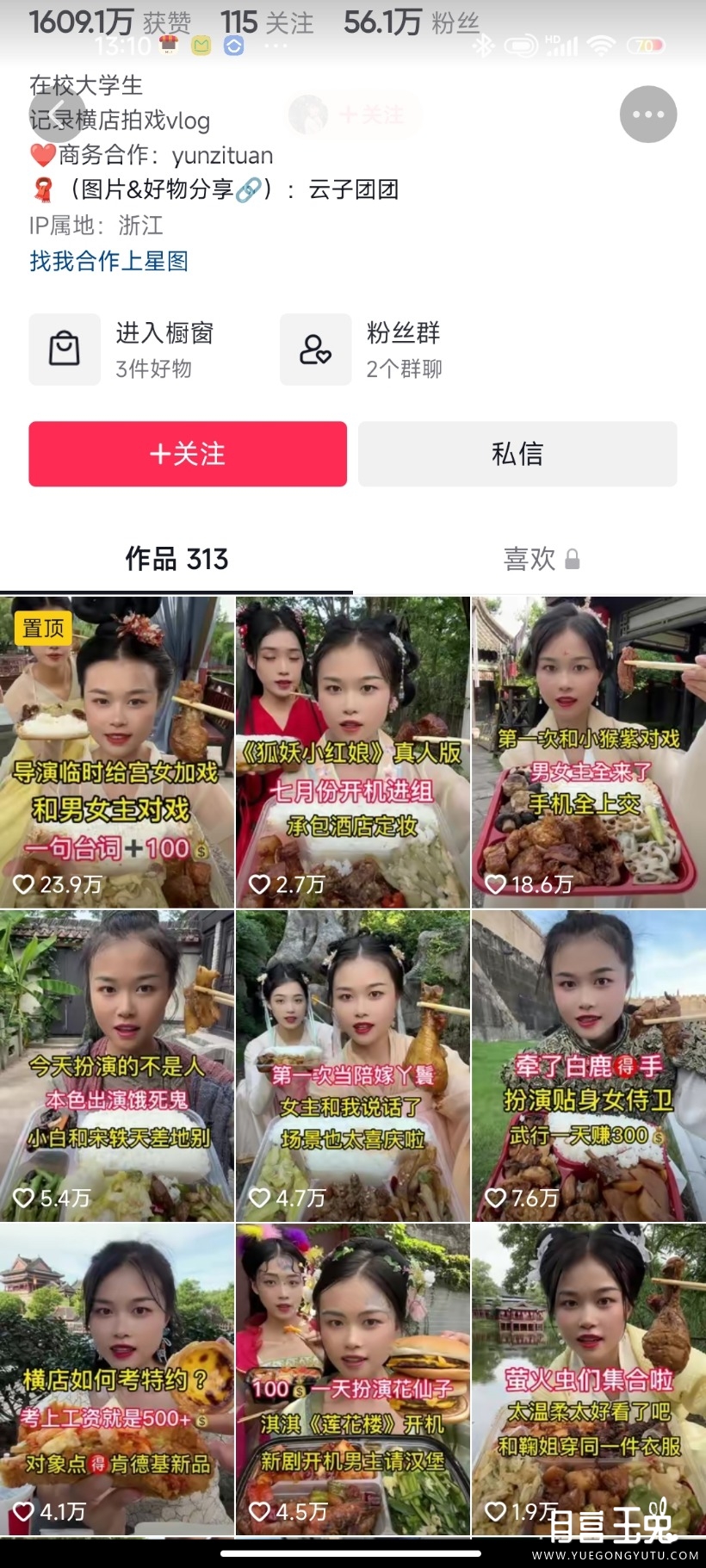706x1568 pixels.
Task: Play the 萤火虫们集合啦 video
Action: (x=589, y=1379)
